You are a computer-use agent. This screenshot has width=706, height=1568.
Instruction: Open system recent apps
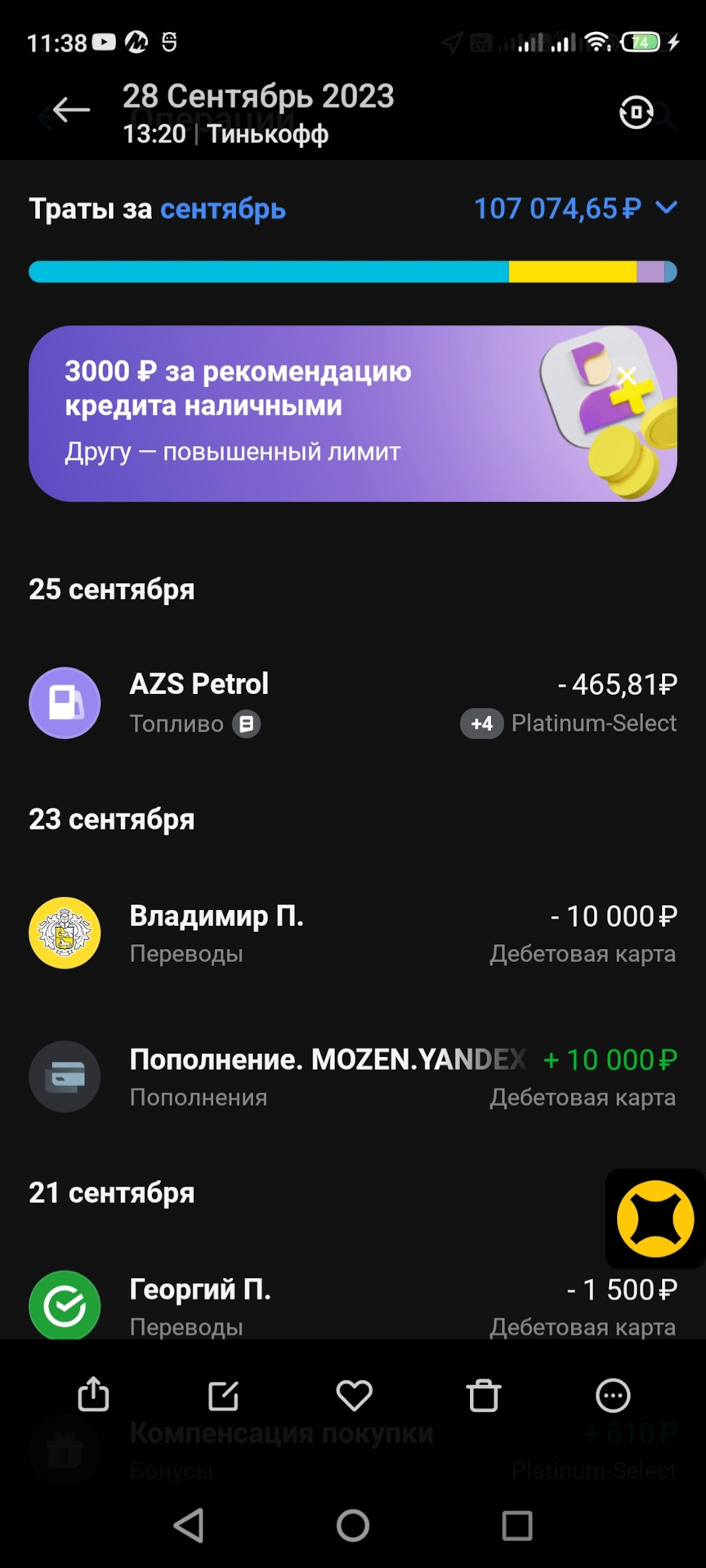pyautogui.click(x=516, y=1525)
